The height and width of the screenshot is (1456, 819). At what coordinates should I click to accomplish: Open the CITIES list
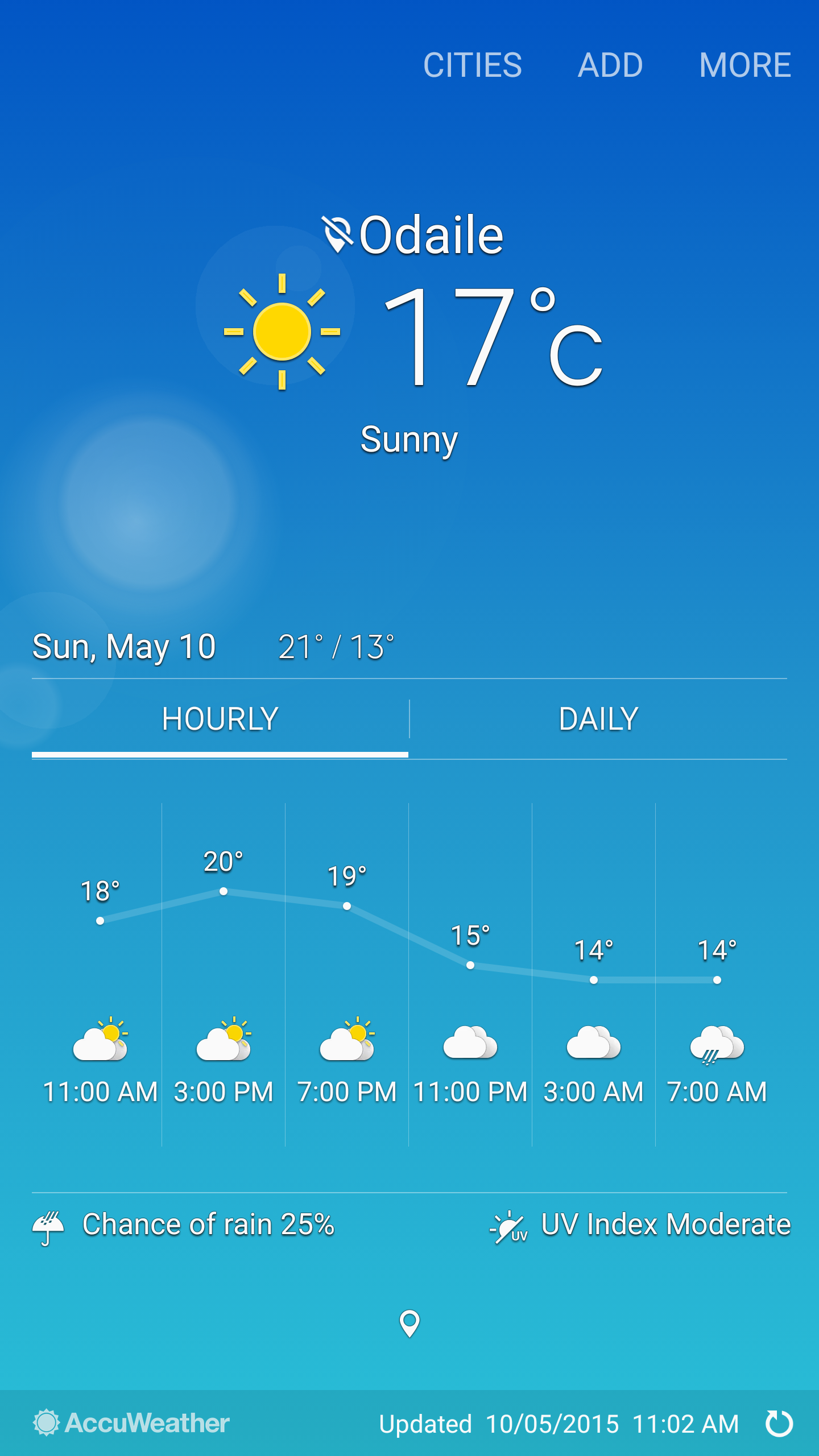pyautogui.click(x=472, y=65)
